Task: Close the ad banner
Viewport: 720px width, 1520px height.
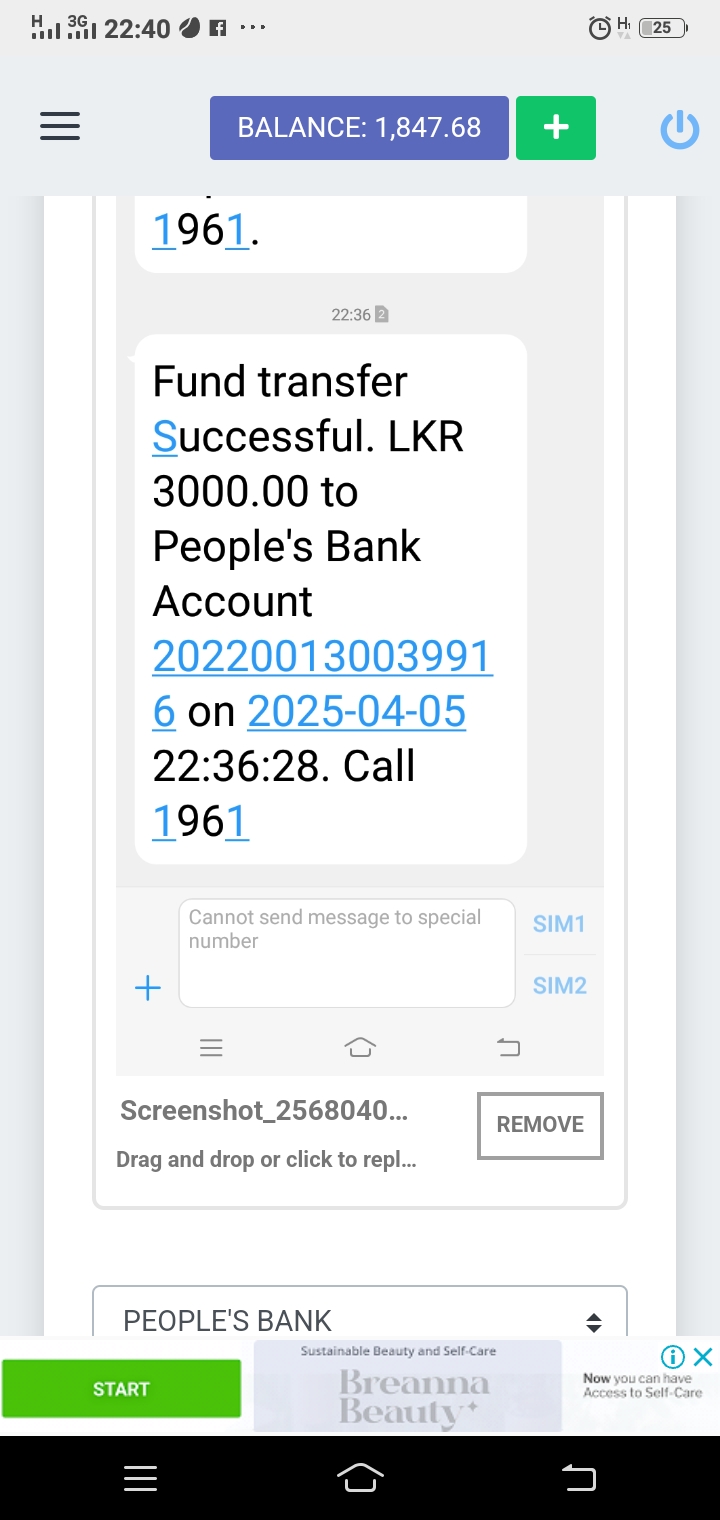Action: click(x=703, y=1357)
